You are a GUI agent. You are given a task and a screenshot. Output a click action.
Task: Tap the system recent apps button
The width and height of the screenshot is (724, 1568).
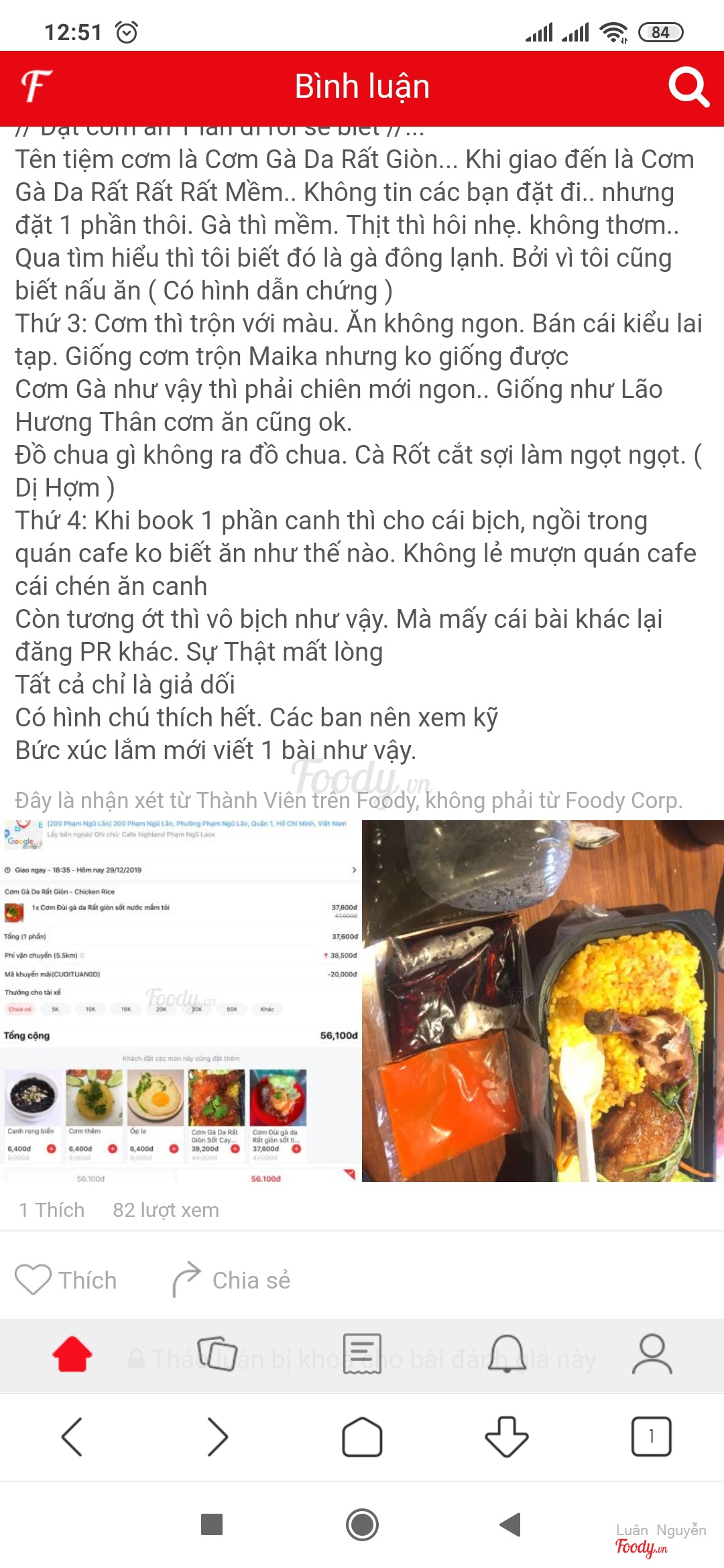[x=212, y=1525]
